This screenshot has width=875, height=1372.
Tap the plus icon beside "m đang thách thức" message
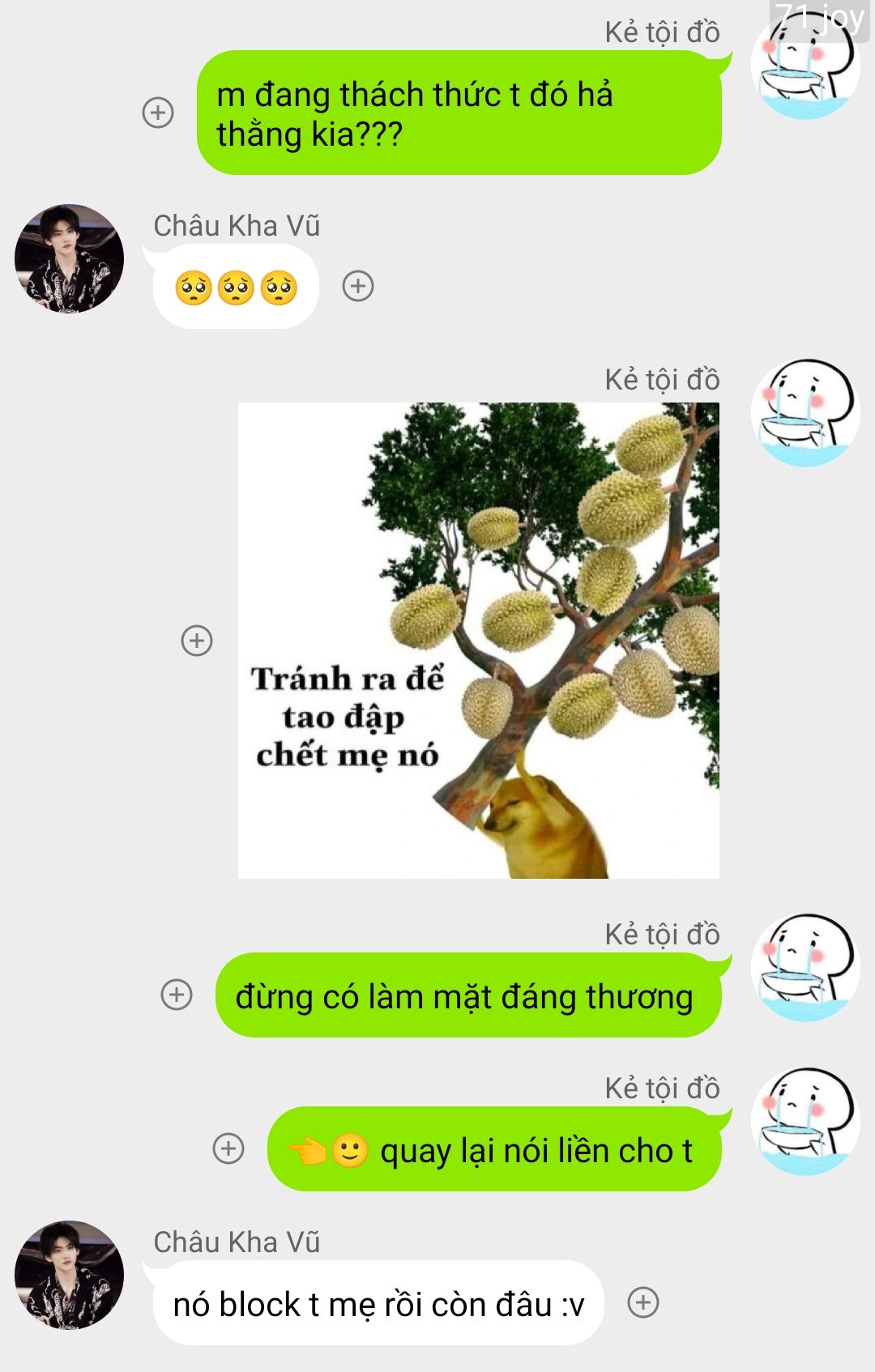[x=158, y=113]
